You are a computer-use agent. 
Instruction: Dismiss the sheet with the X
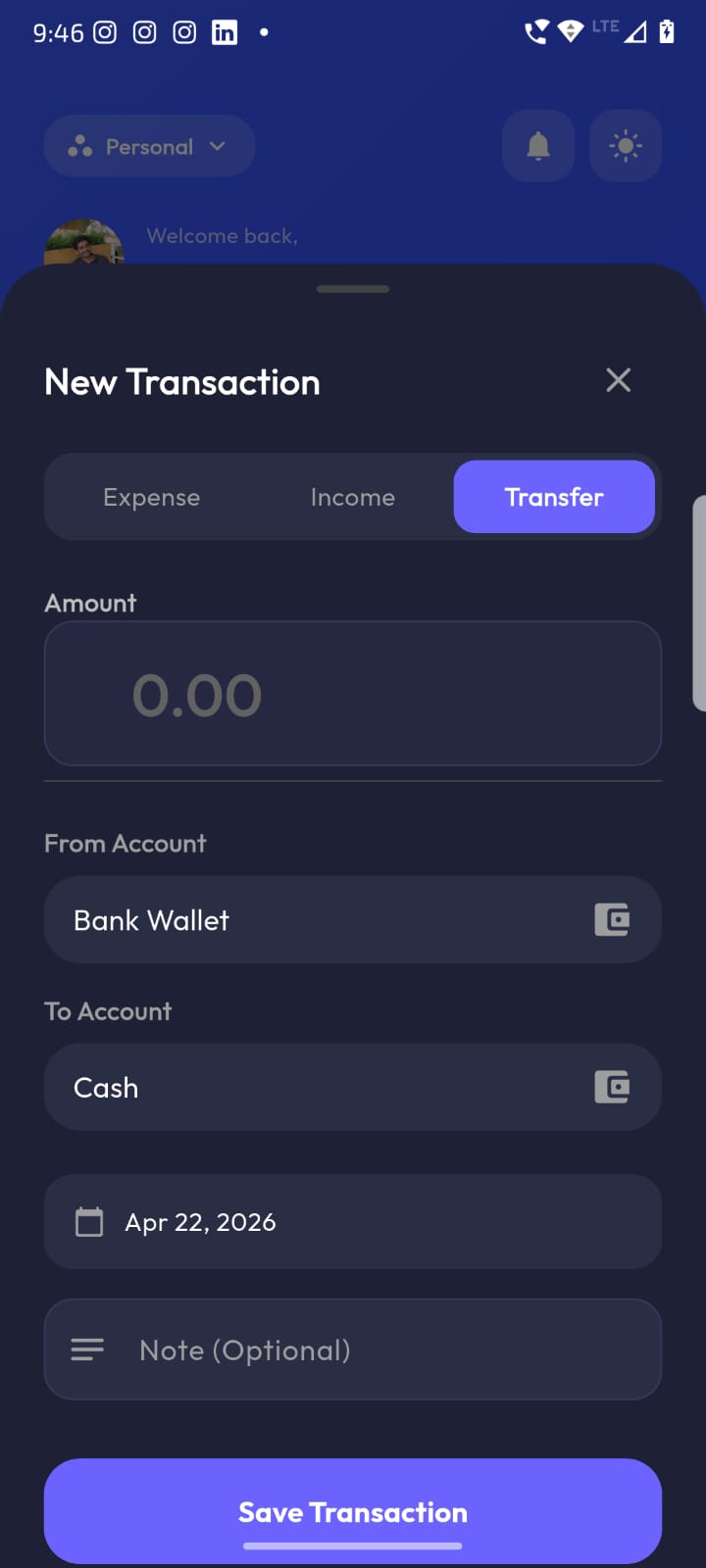pos(618,380)
